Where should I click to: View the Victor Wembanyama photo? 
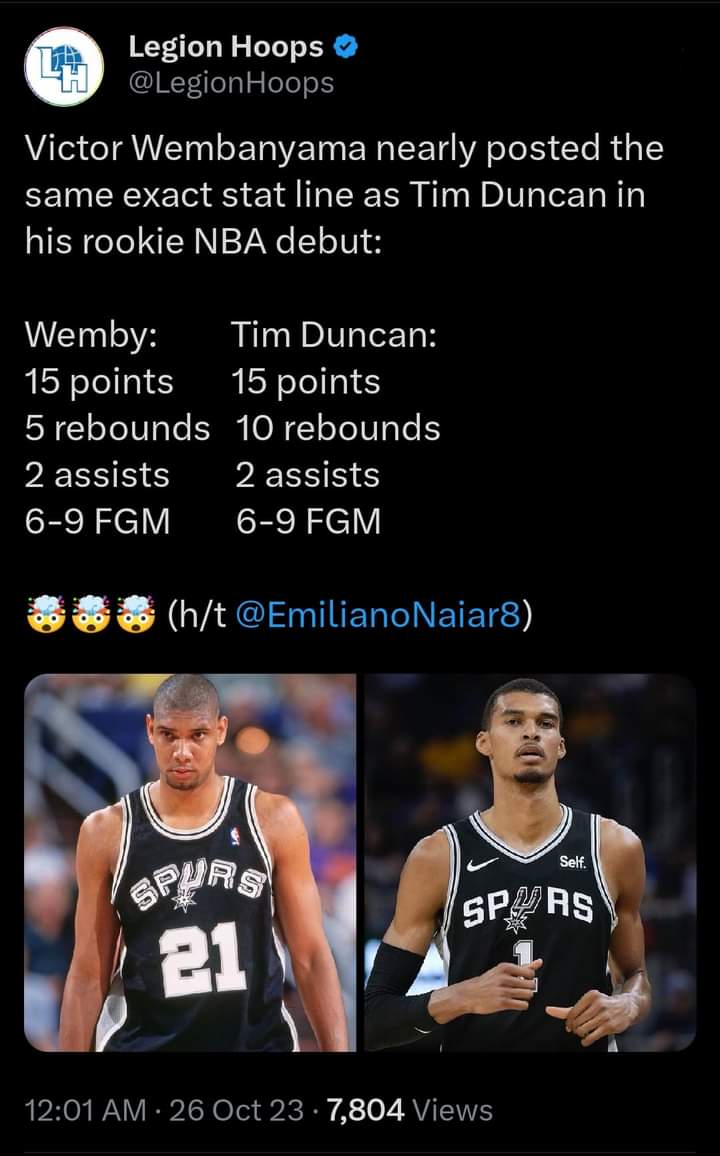[x=530, y=862]
